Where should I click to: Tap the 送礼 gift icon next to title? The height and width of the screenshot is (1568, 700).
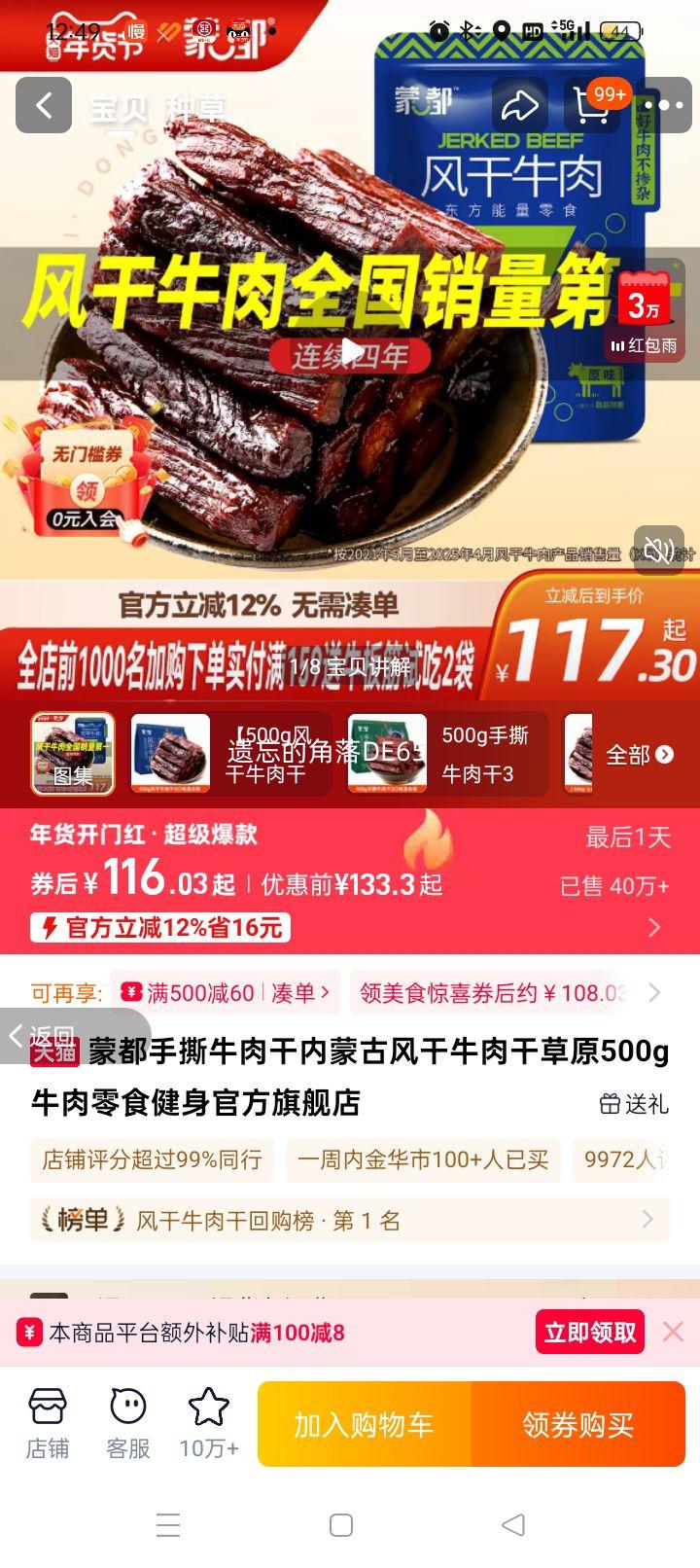pos(633,1105)
